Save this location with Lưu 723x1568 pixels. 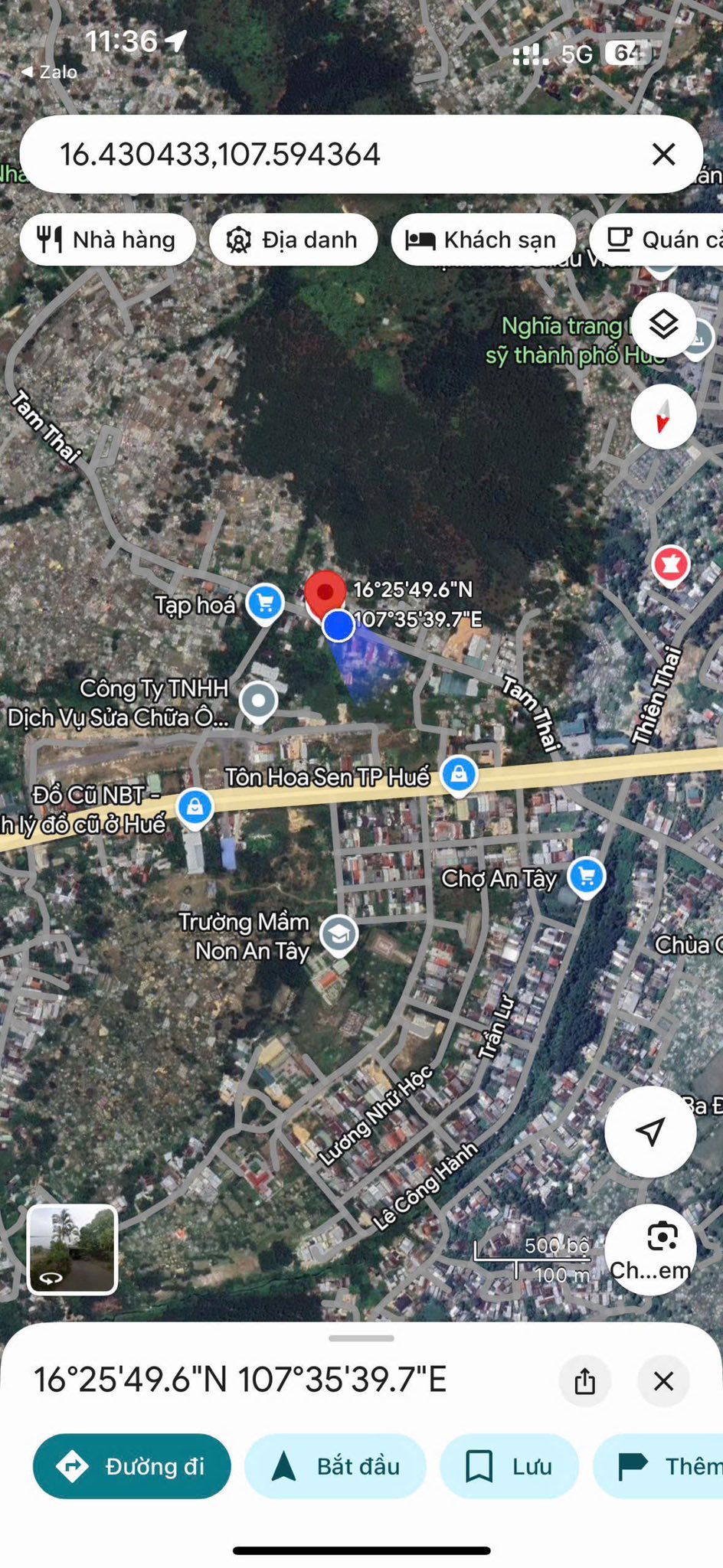click(509, 1466)
